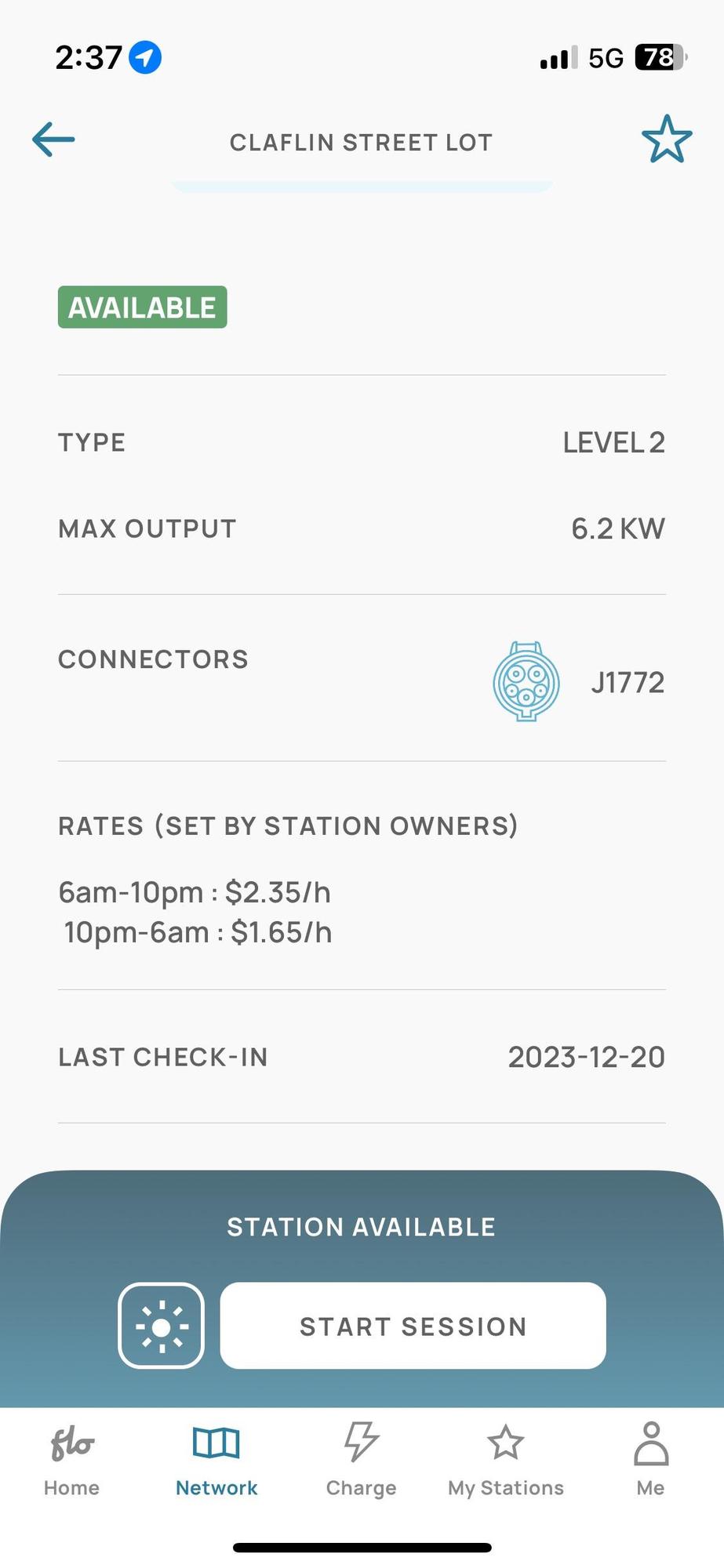Add Claflin Street Lot to favorites

pos(667,140)
